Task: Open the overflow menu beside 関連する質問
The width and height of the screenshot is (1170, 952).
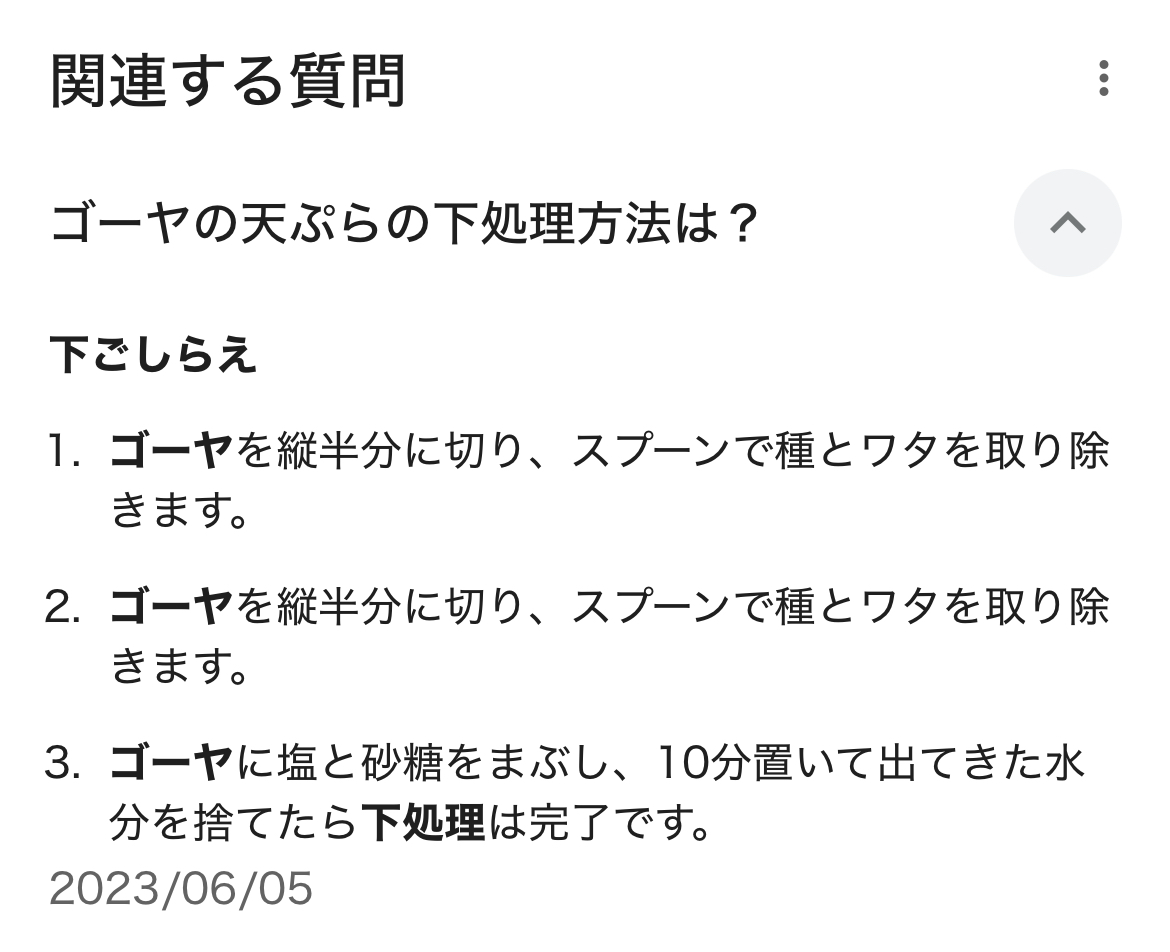Action: click(1103, 78)
